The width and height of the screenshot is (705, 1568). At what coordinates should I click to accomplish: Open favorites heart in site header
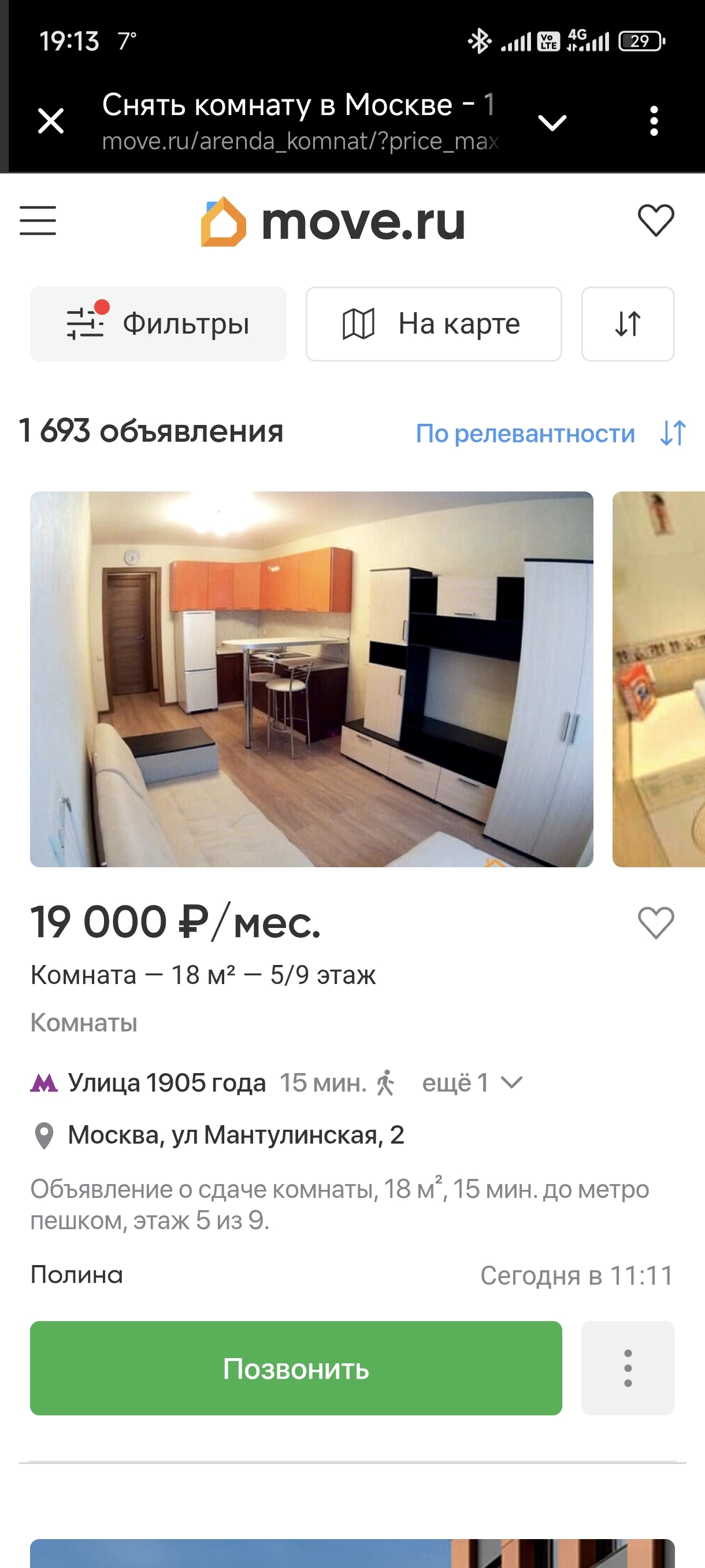coord(655,220)
